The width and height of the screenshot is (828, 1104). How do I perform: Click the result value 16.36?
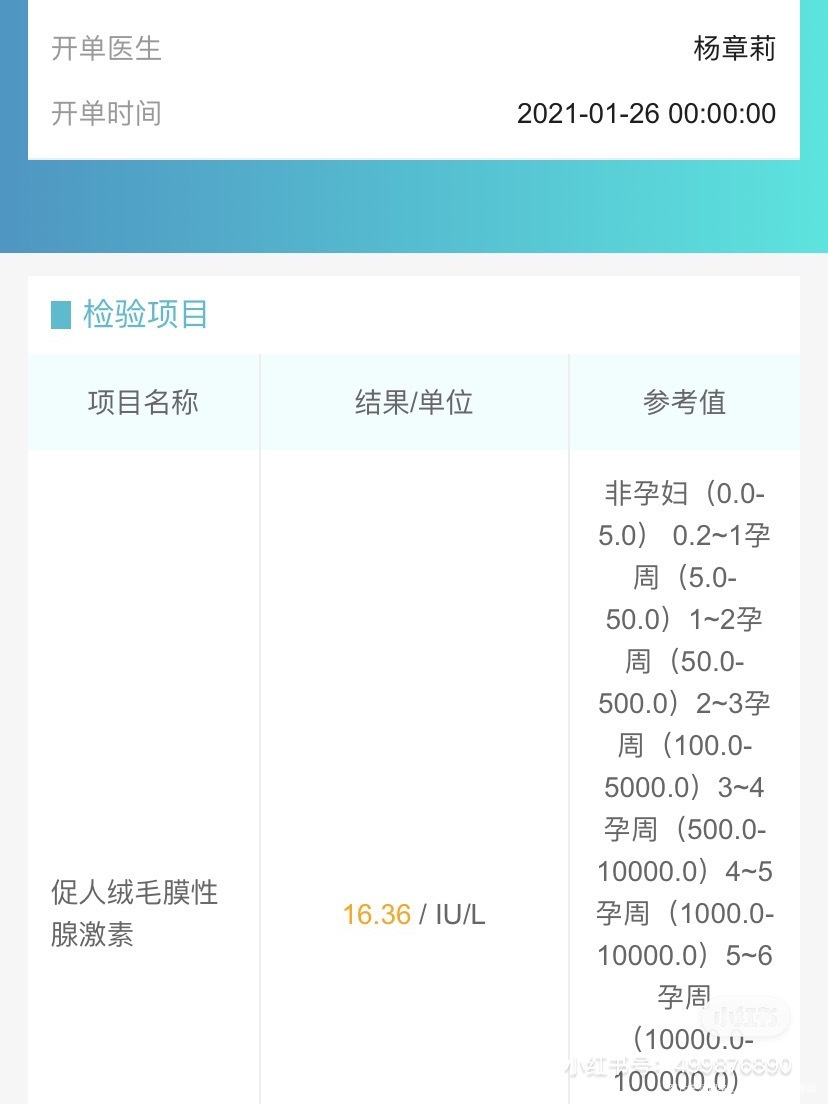tap(375, 914)
